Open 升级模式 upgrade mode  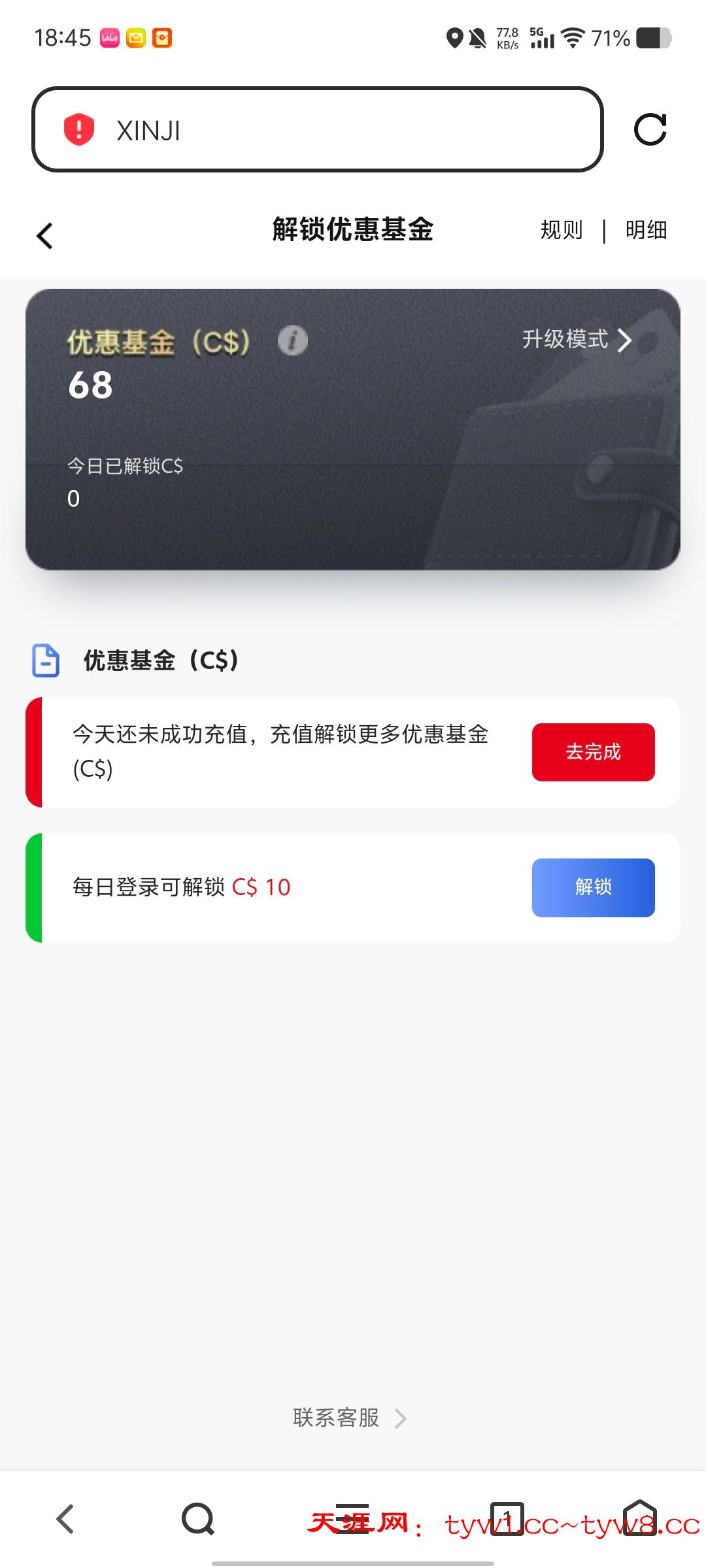tap(576, 340)
